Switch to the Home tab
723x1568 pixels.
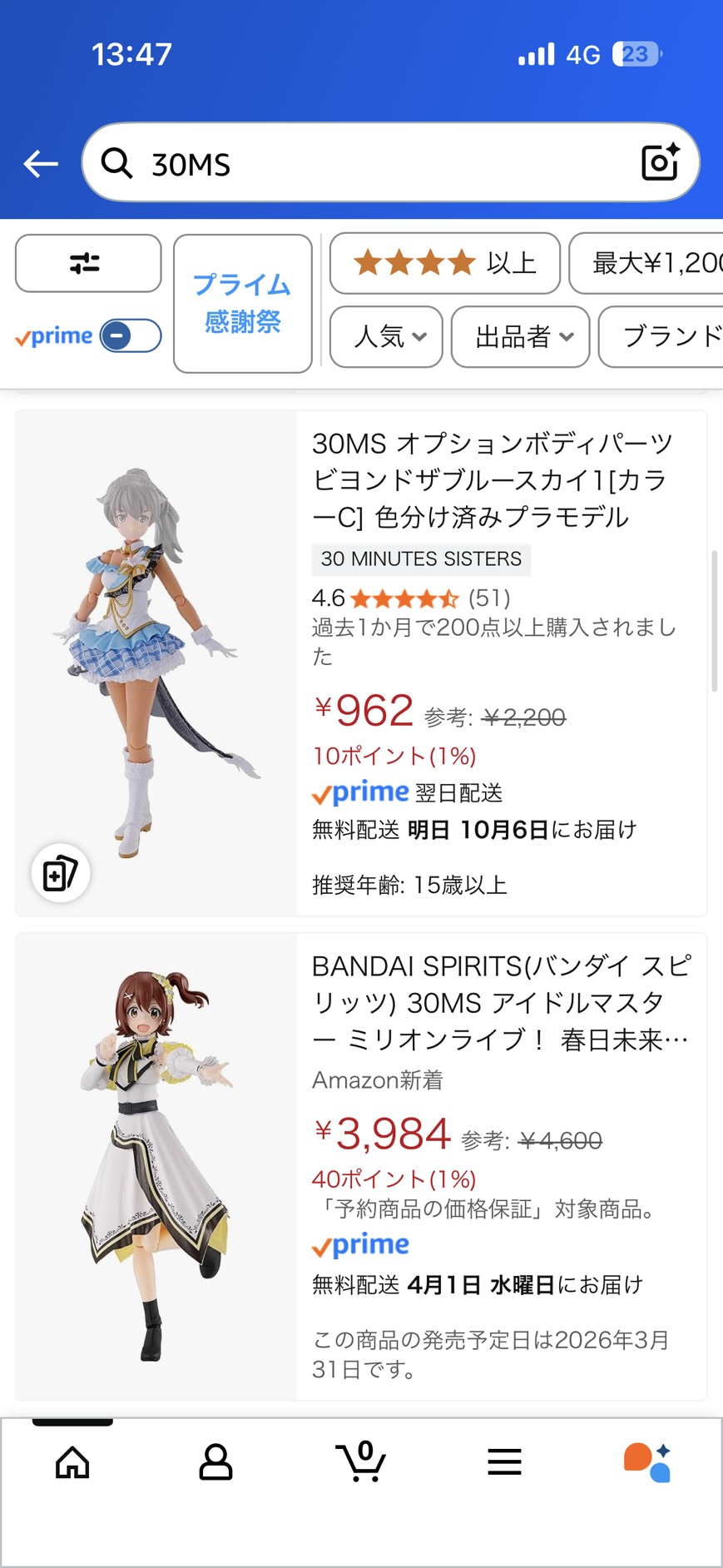pos(72,1462)
